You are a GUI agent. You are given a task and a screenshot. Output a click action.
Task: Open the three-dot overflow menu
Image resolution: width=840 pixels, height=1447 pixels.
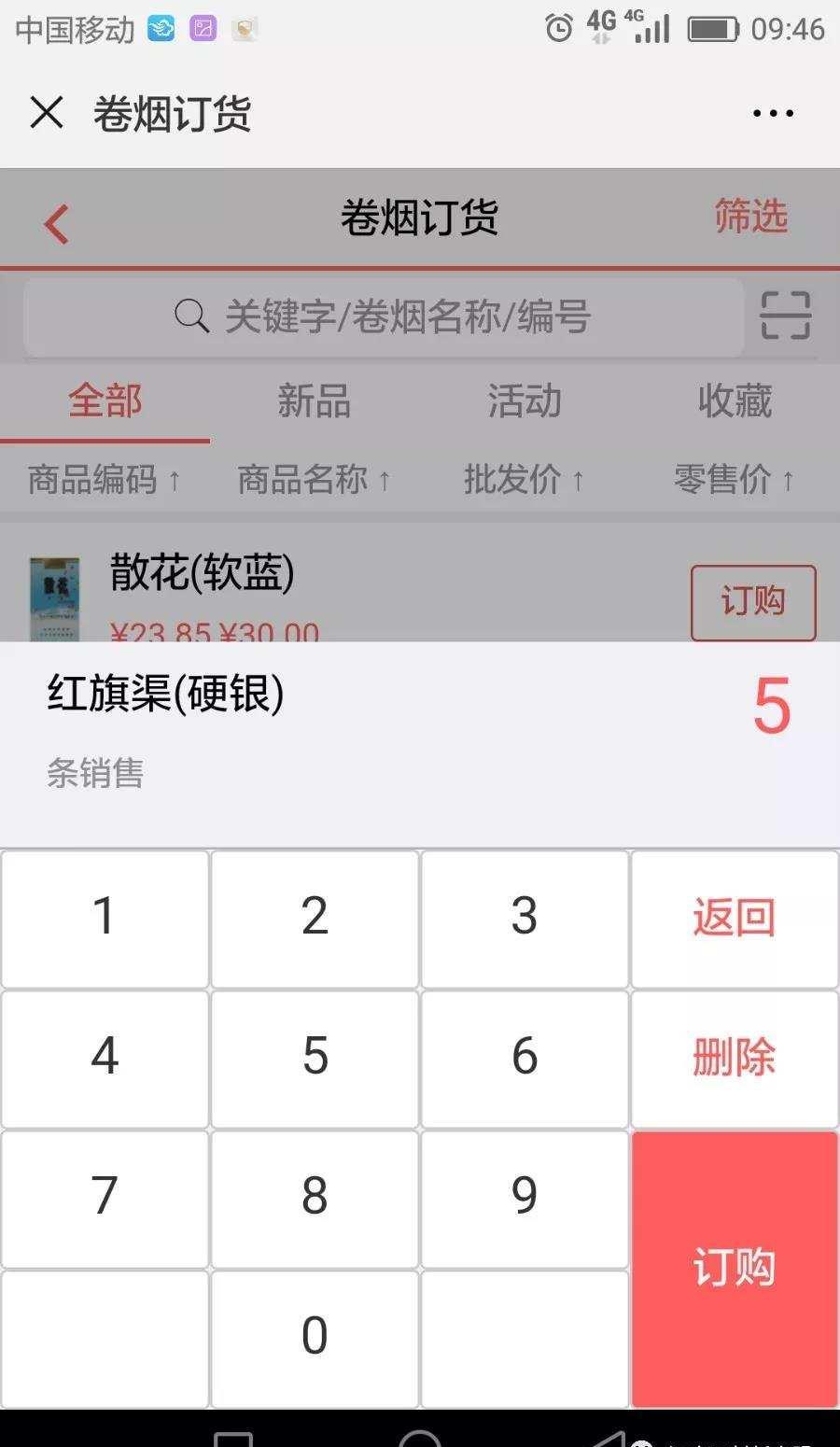[x=773, y=113]
